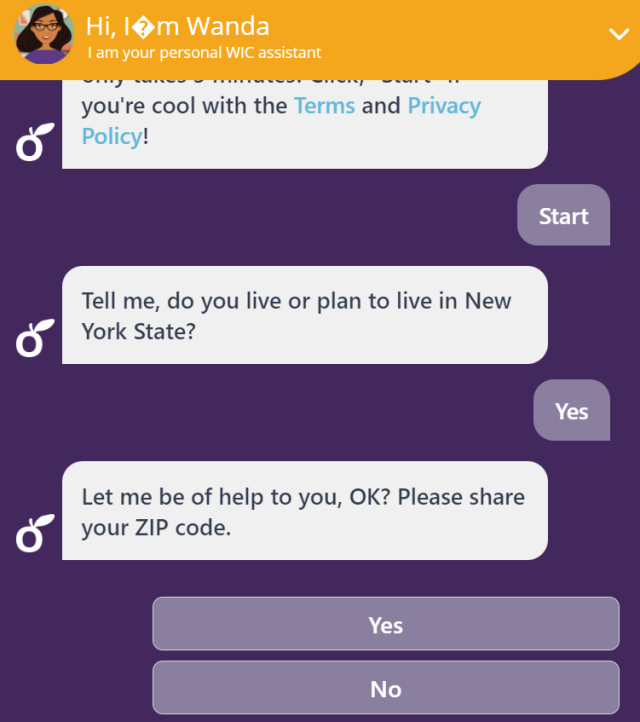This screenshot has width=640, height=722.
Task: Open the Terms link
Action: tap(324, 106)
